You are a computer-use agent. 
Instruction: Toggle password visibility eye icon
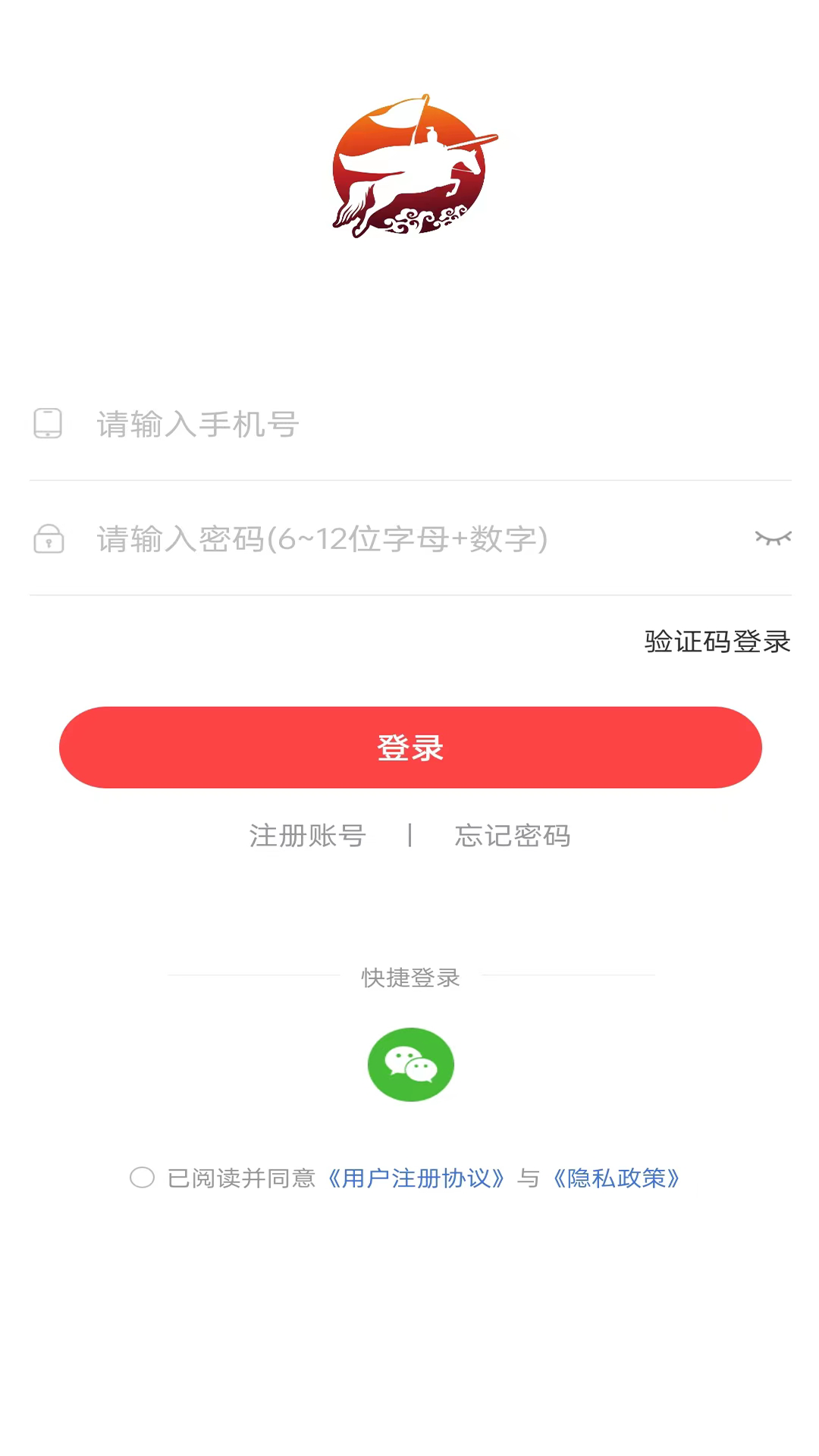[x=773, y=538]
